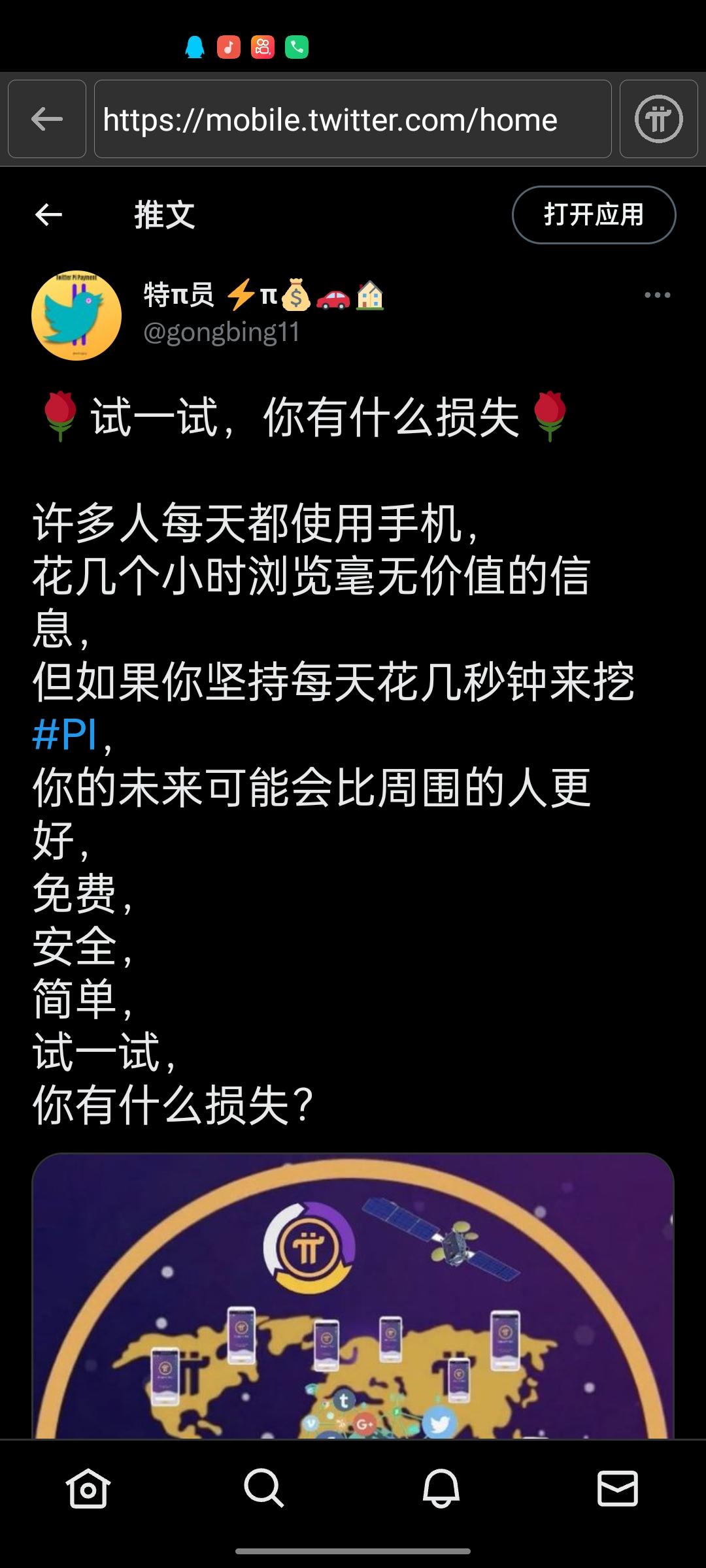The width and height of the screenshot is (706, 1568).
Task: Switch to the search tab
Action: (x=263, y=1489)
